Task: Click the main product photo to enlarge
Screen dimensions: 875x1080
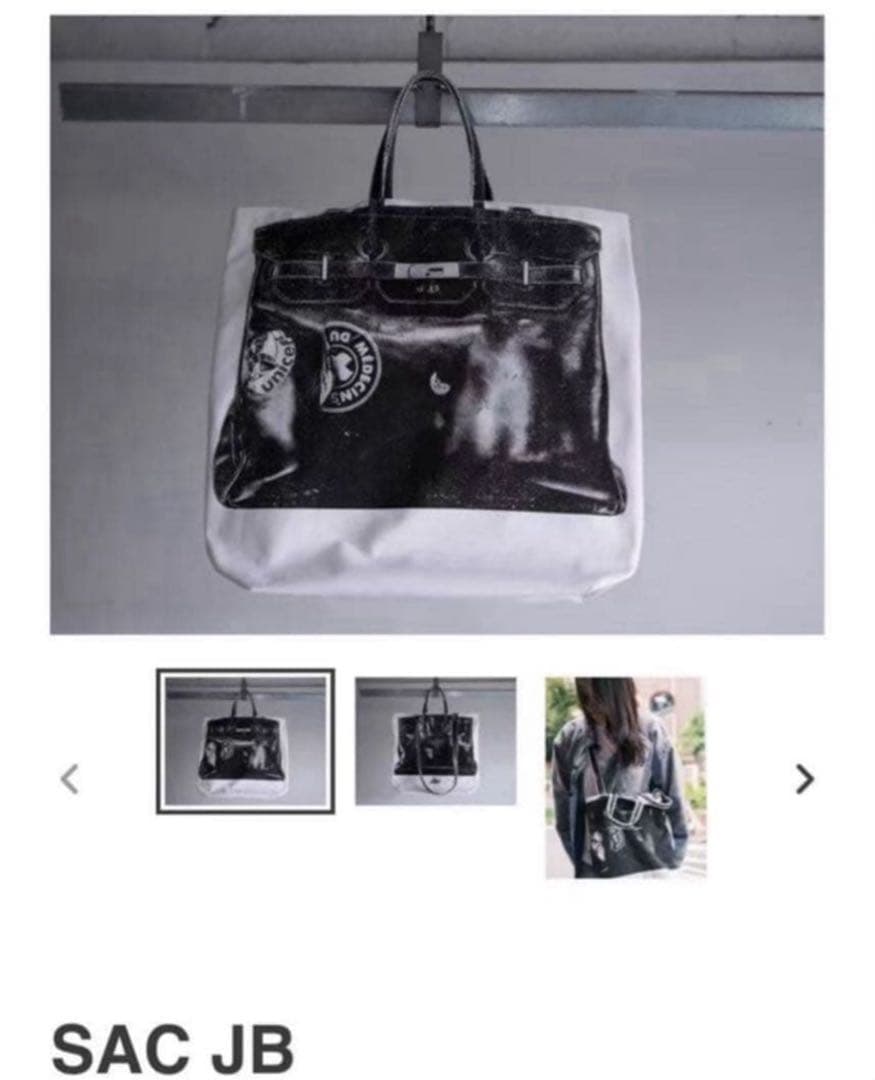Action: point(437,330)
